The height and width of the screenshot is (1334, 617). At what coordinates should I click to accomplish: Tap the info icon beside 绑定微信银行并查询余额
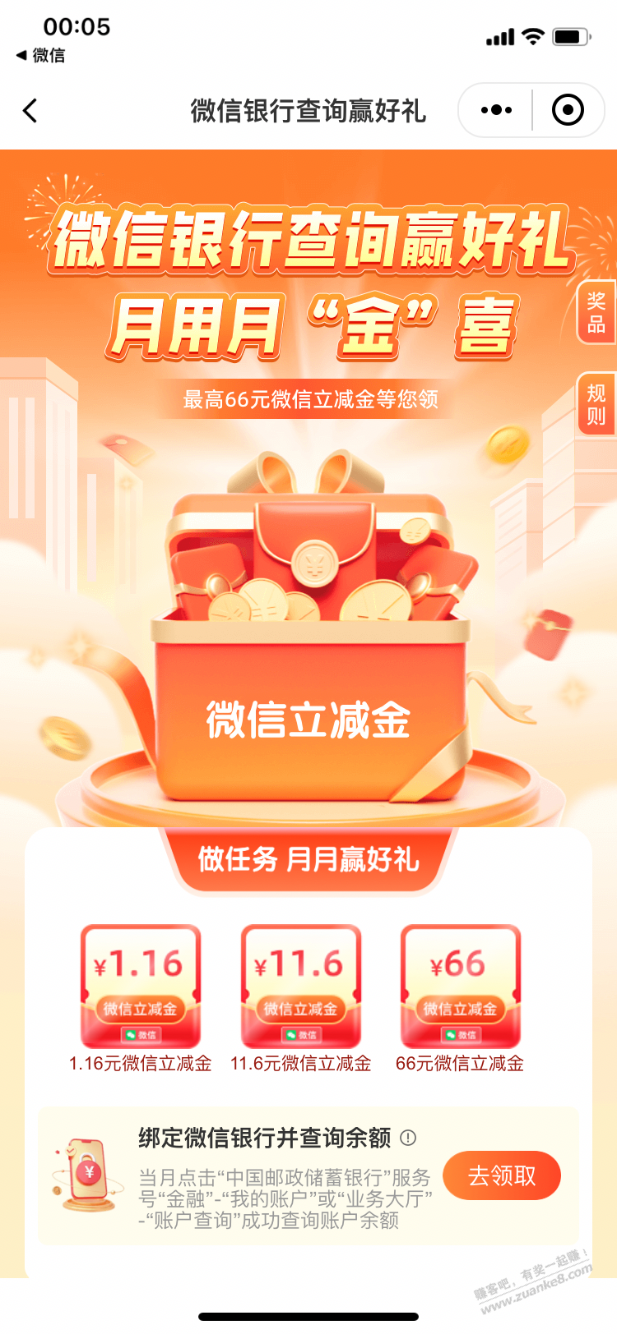pos(407,1138)
